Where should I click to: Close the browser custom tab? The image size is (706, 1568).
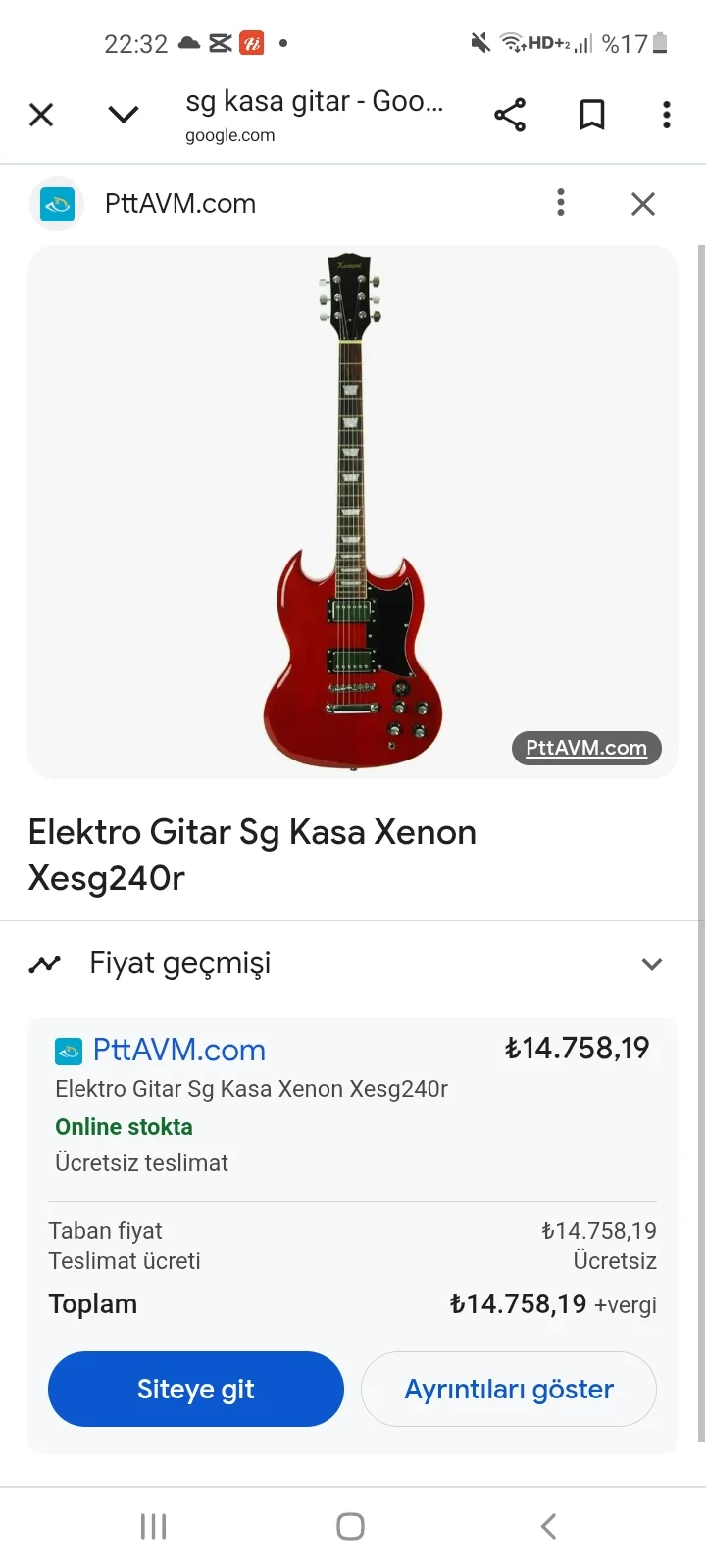pyautogui.click(x=41, y=115)
